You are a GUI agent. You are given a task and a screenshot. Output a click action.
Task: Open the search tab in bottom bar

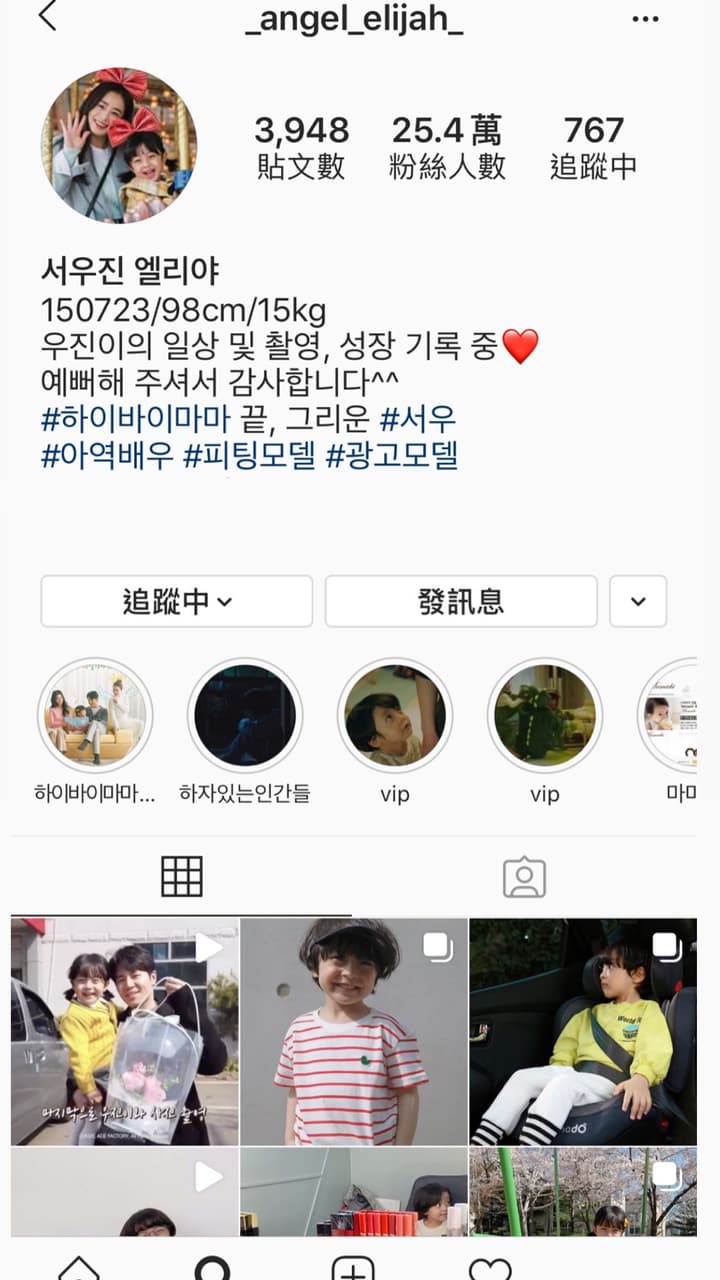212,1268
